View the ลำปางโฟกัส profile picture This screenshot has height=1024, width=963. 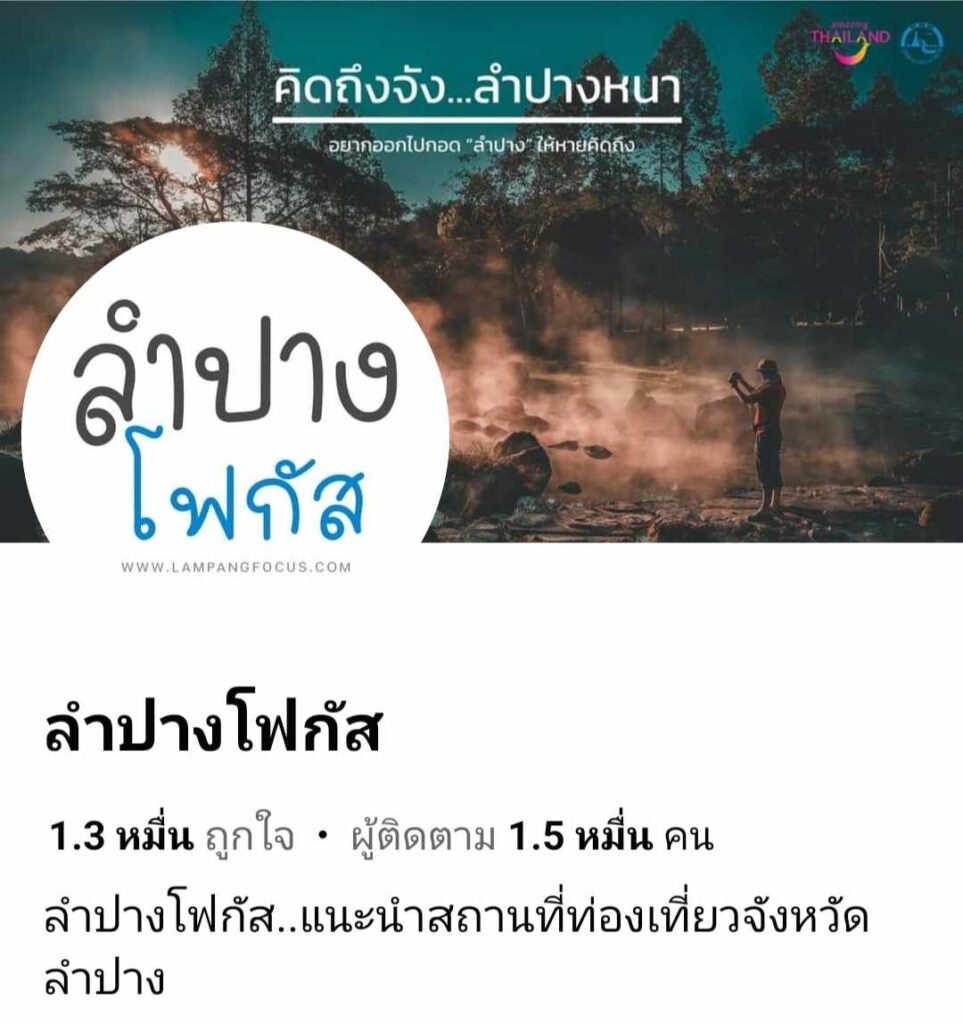click(235, 420)
